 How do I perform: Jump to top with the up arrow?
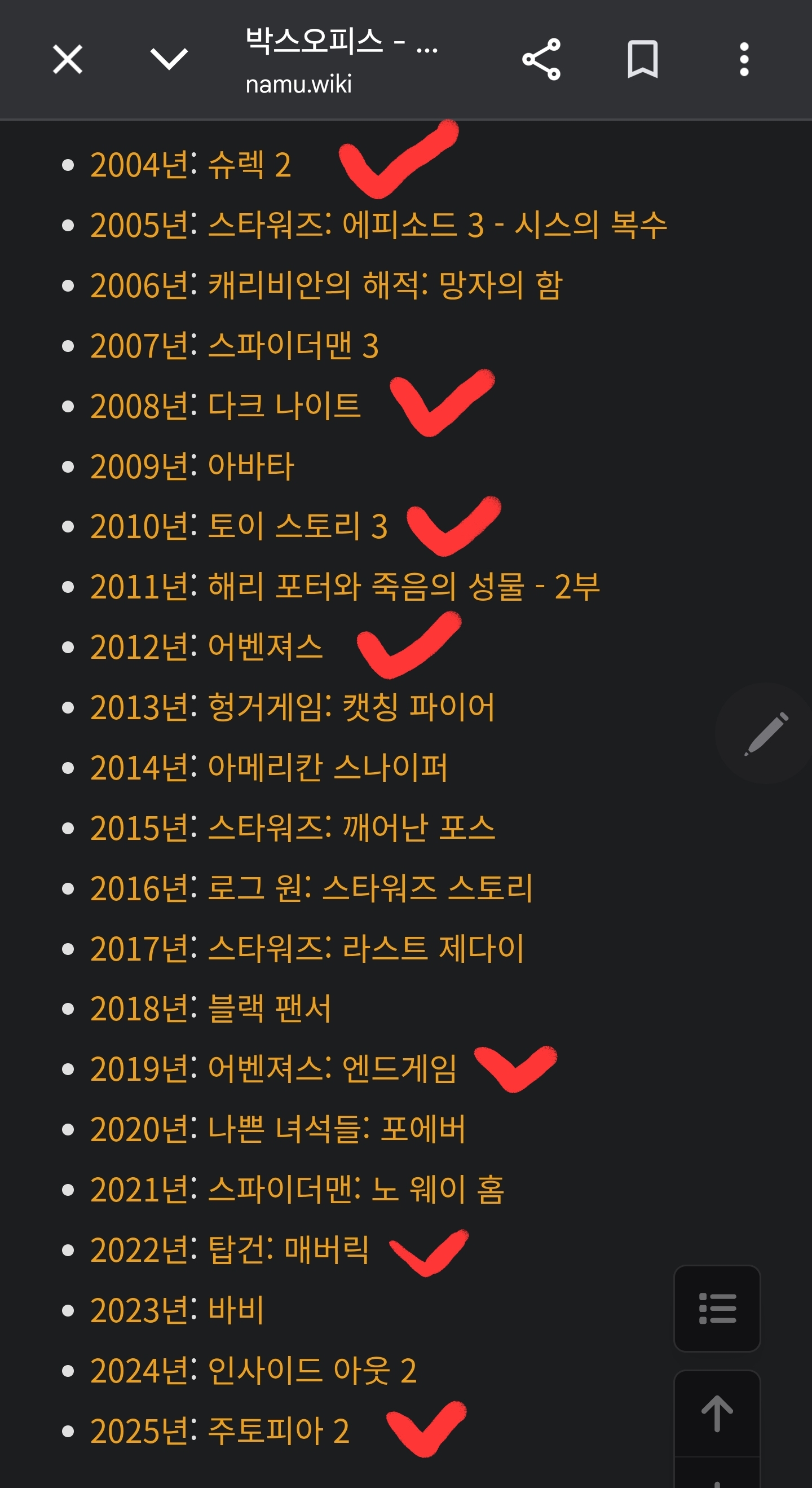717,1413
